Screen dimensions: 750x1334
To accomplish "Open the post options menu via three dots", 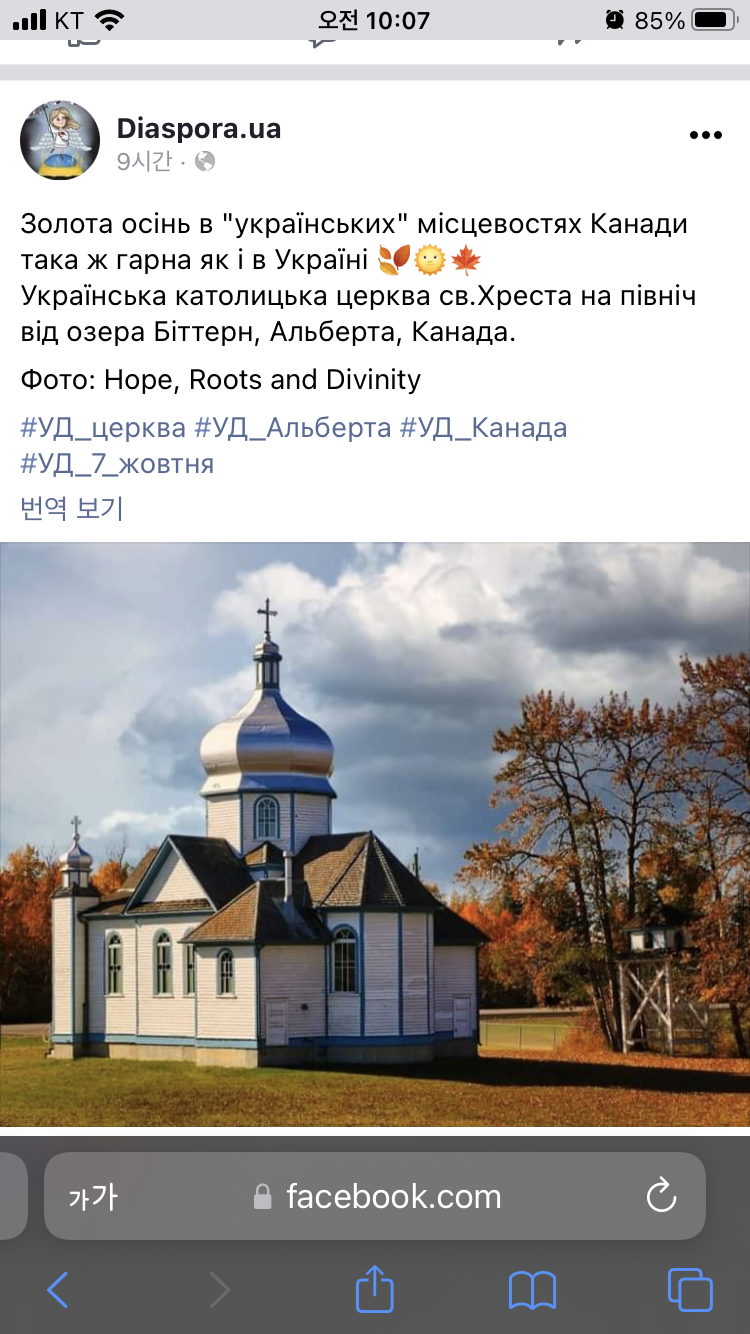I will 705,134.
